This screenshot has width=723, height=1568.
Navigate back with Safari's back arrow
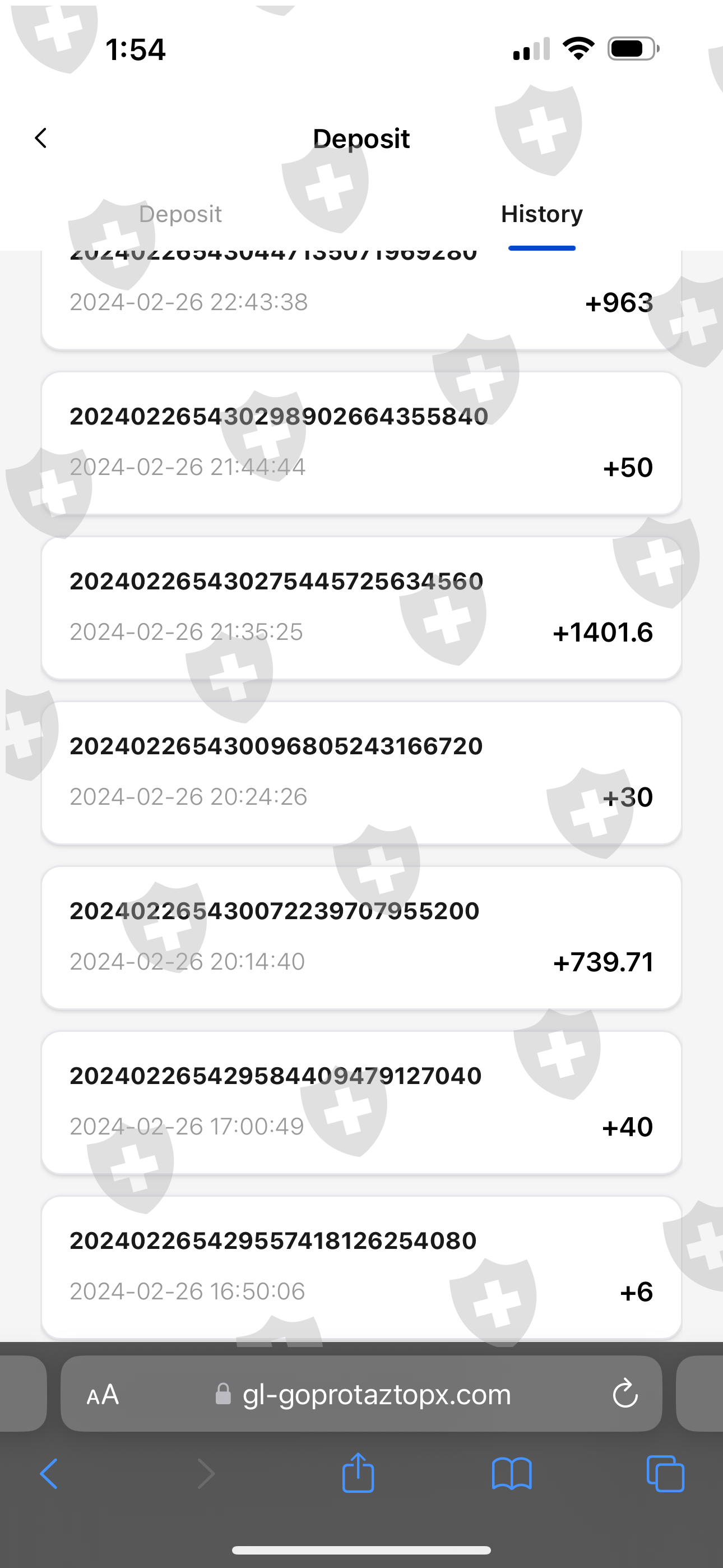[49, 1473]
